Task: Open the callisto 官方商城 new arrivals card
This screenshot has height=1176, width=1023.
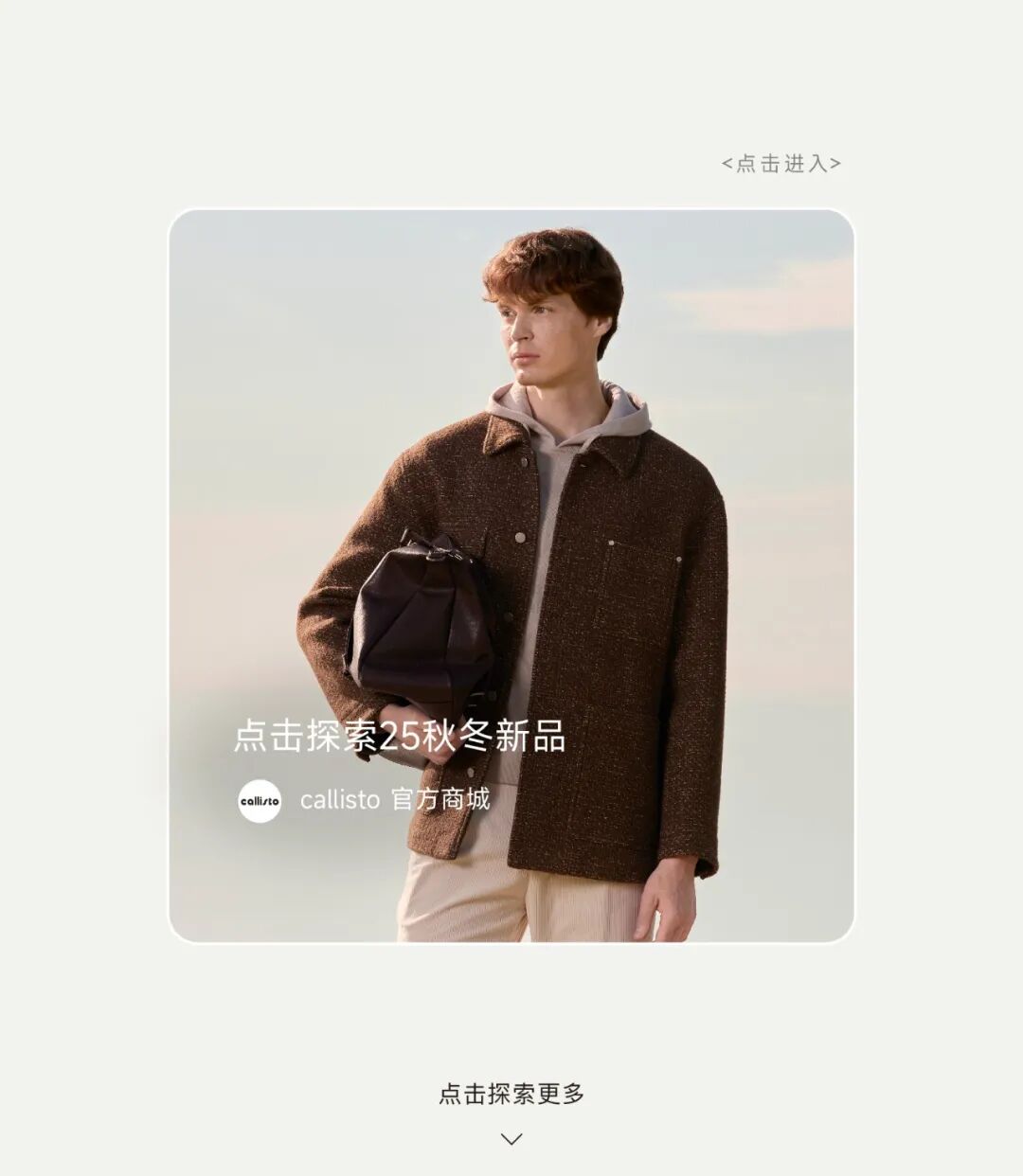Action: [511, 576]
